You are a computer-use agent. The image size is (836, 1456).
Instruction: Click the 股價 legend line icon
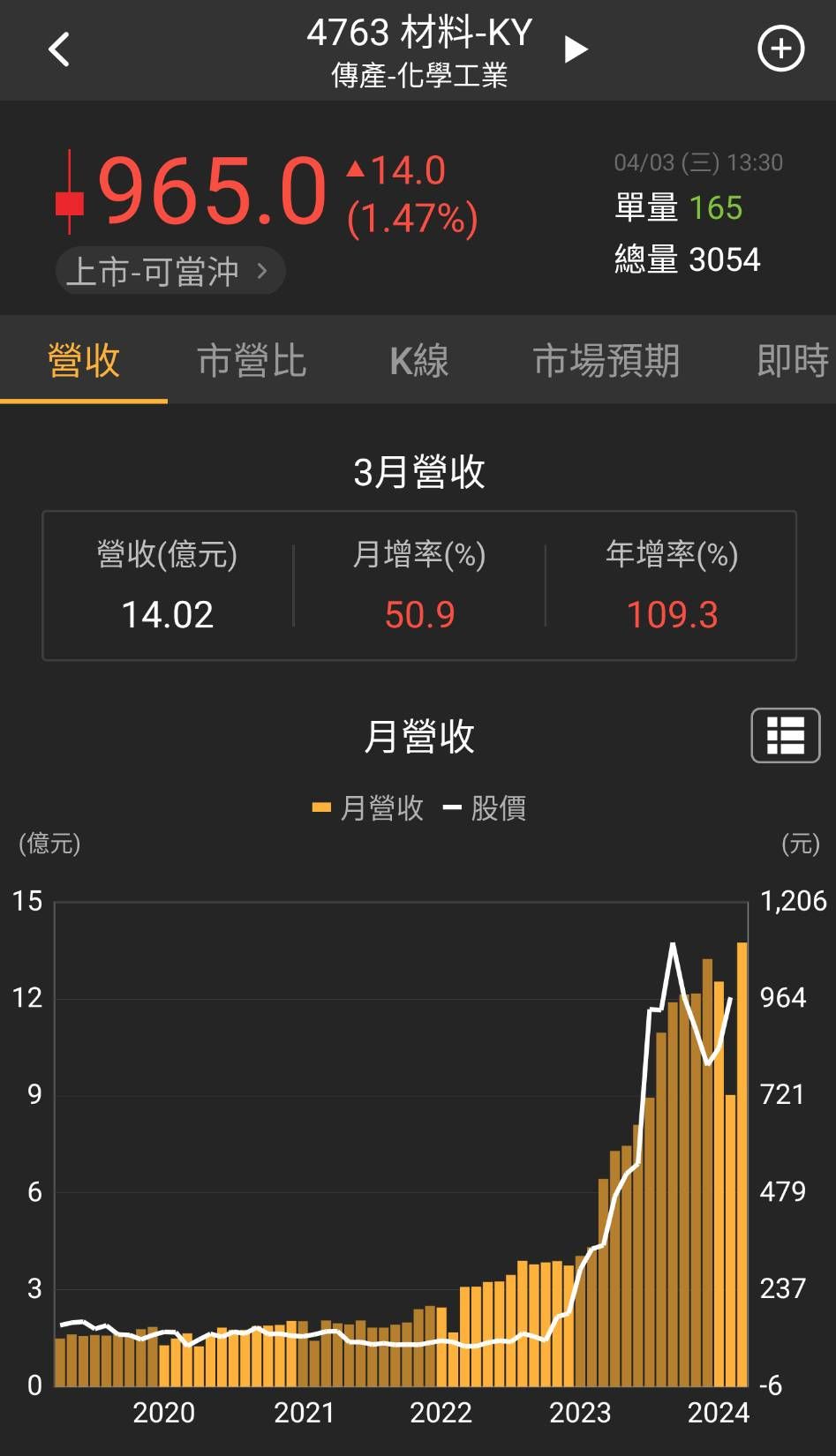pyautogui.click(x=455, y=807)
